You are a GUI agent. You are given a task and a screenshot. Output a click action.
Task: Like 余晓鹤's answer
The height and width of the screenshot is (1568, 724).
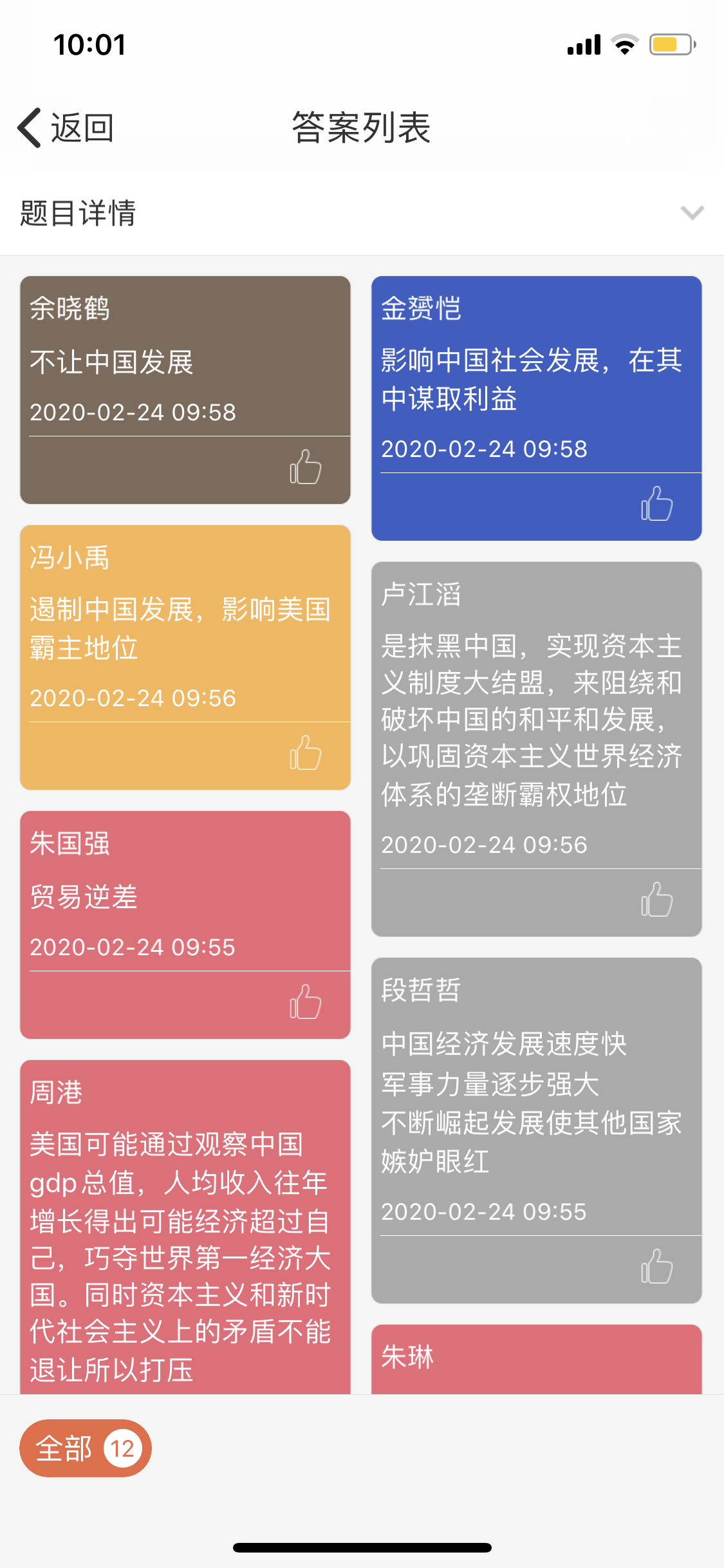(x=306, y=467)
